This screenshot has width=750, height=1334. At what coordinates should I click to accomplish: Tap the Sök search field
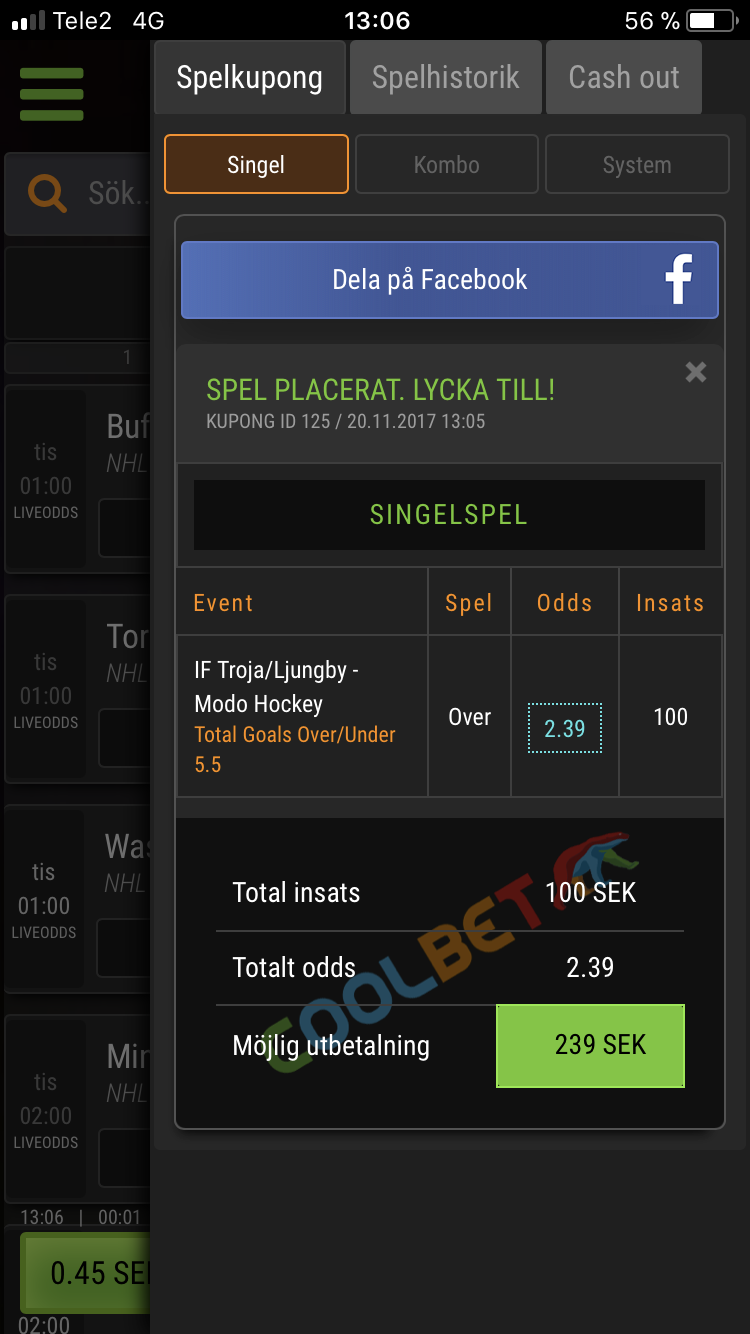[x=80, y=194]
